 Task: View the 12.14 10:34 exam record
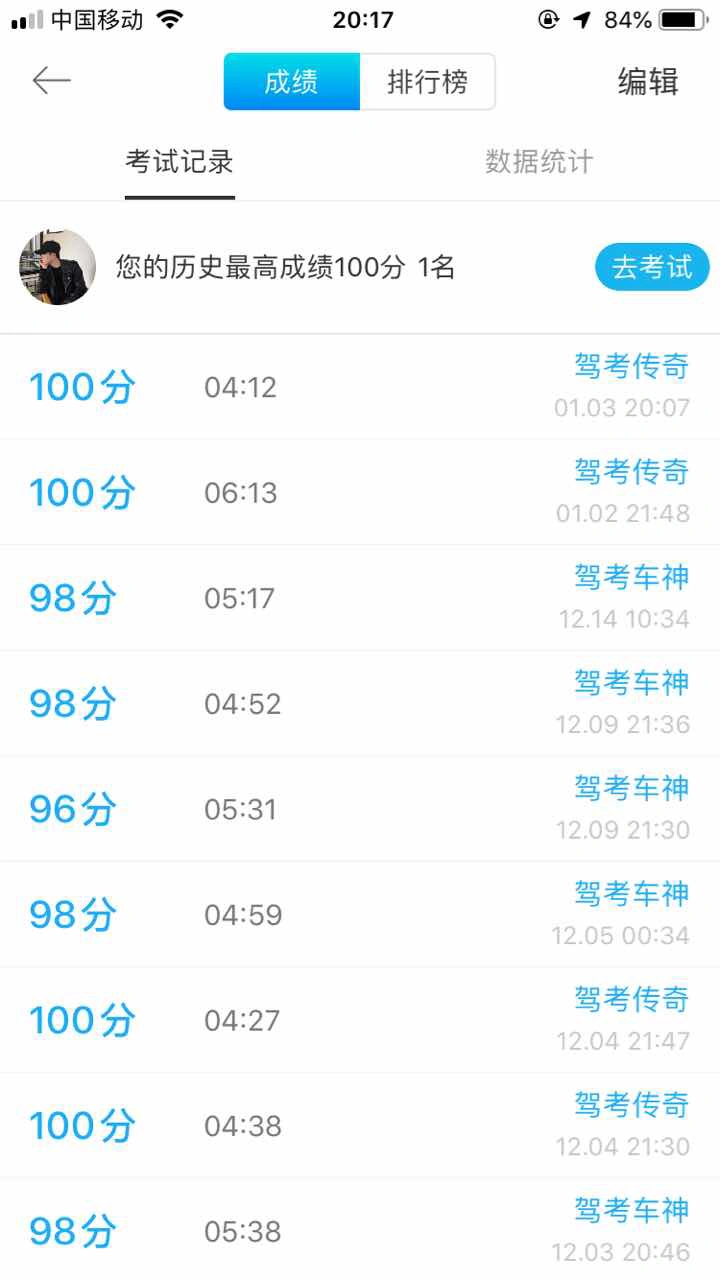[x=360, y=598]
